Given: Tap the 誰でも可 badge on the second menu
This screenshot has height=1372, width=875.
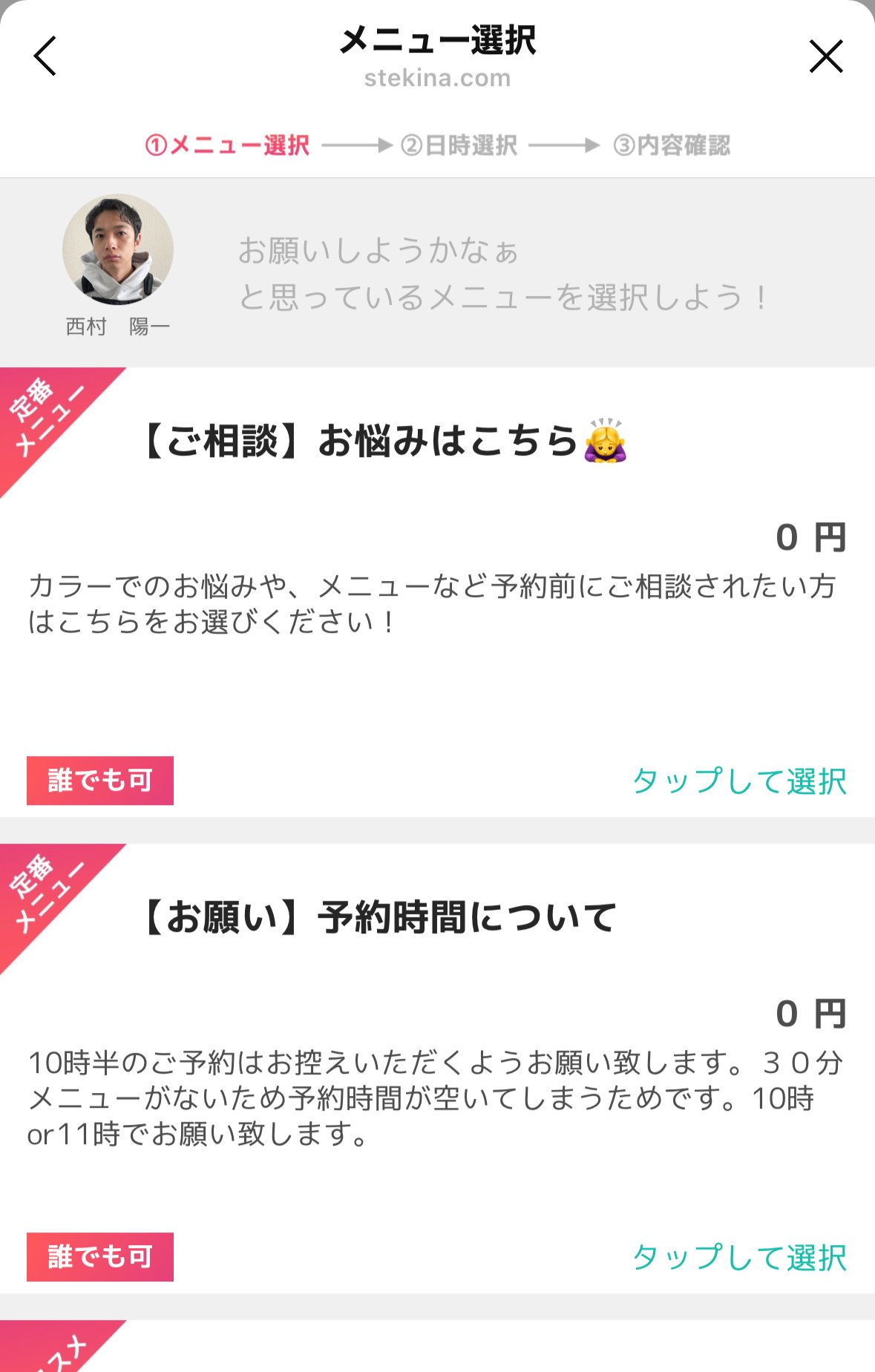Looking at the screenshot, I should pos(100,1257).
